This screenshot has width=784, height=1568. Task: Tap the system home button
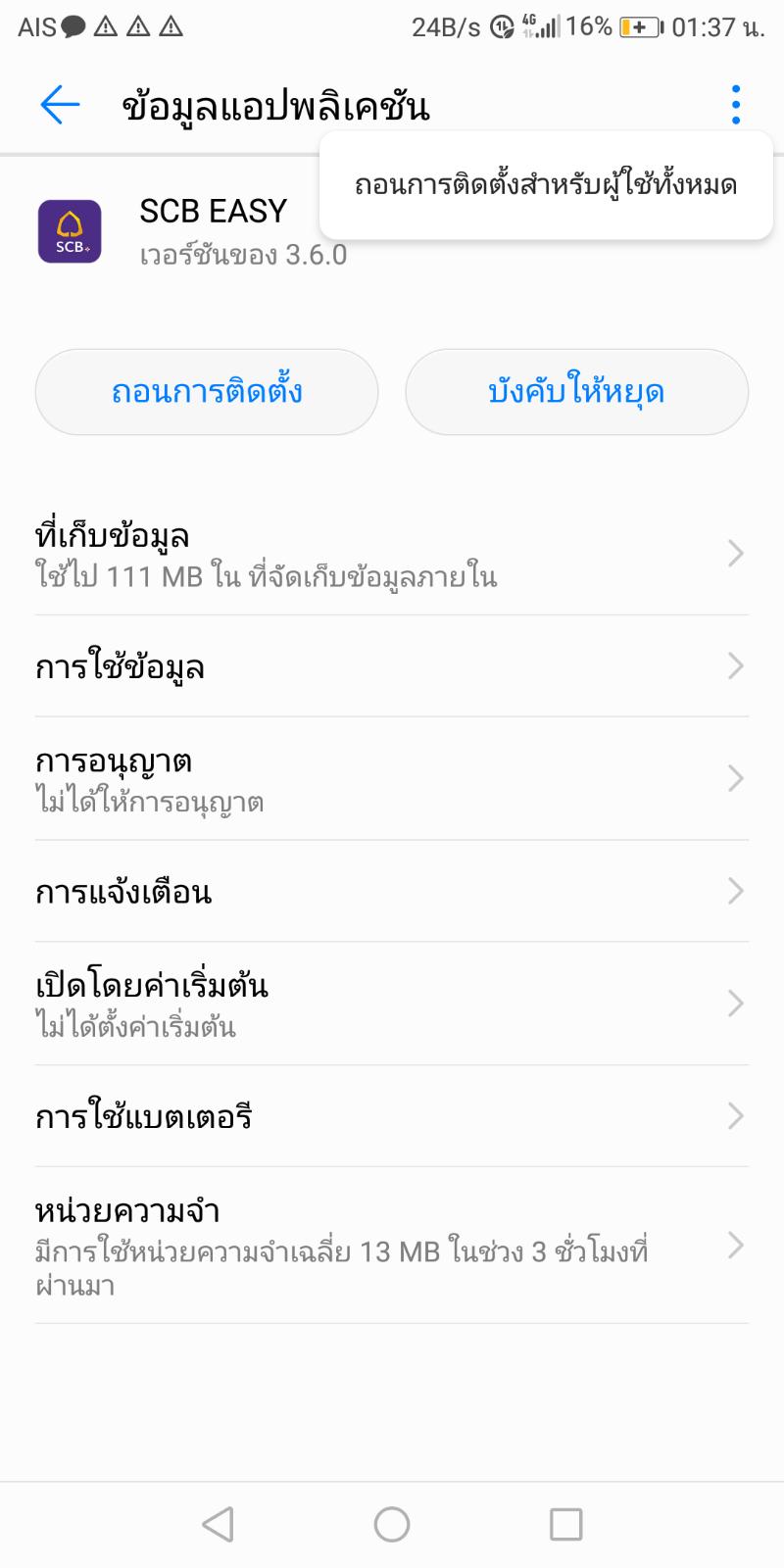[x=392, y=1524]
